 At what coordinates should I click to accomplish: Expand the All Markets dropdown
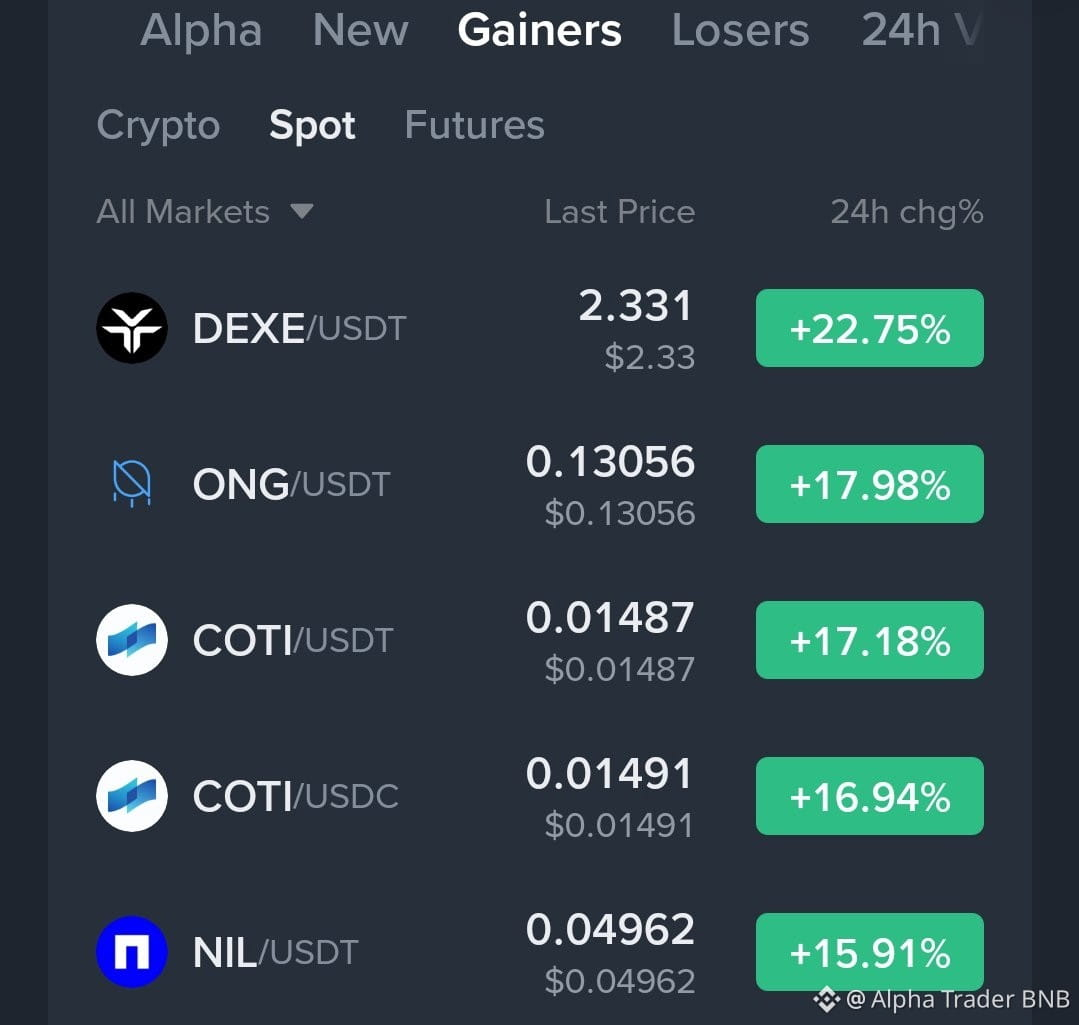[205, 211]
